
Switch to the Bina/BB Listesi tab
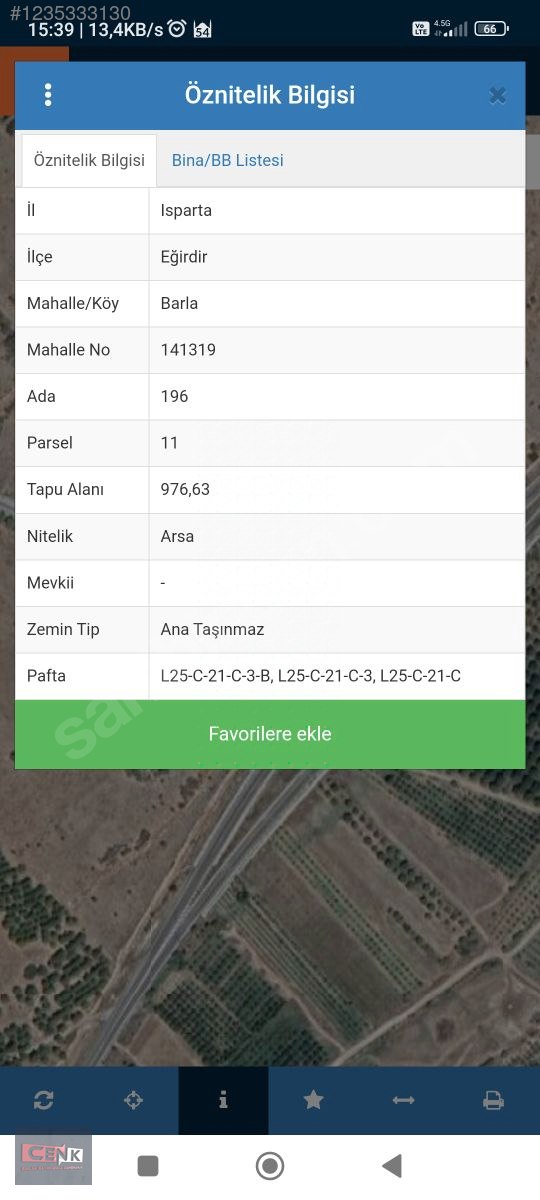pyautogui.click(x=228, y=160)
